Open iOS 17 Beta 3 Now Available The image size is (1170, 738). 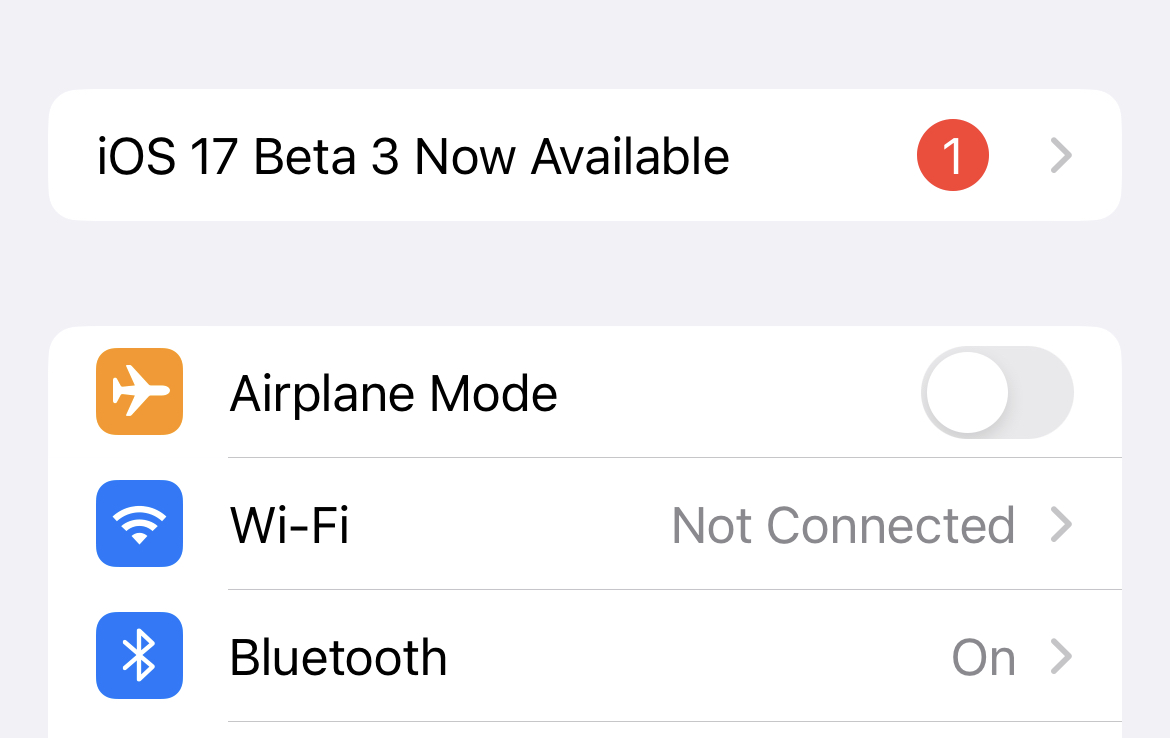tap(585, 155)
